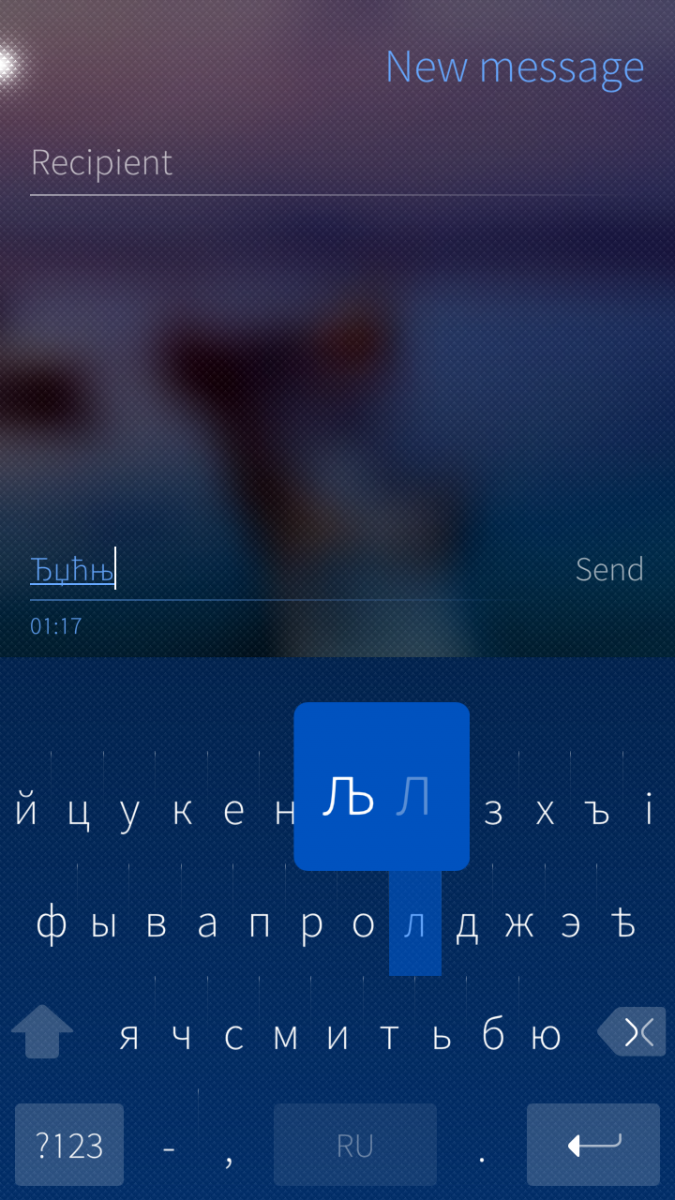This screenshot has height=1200, width=675.
Task: Tap the shift key
Action: click(x=42, y=1032)
